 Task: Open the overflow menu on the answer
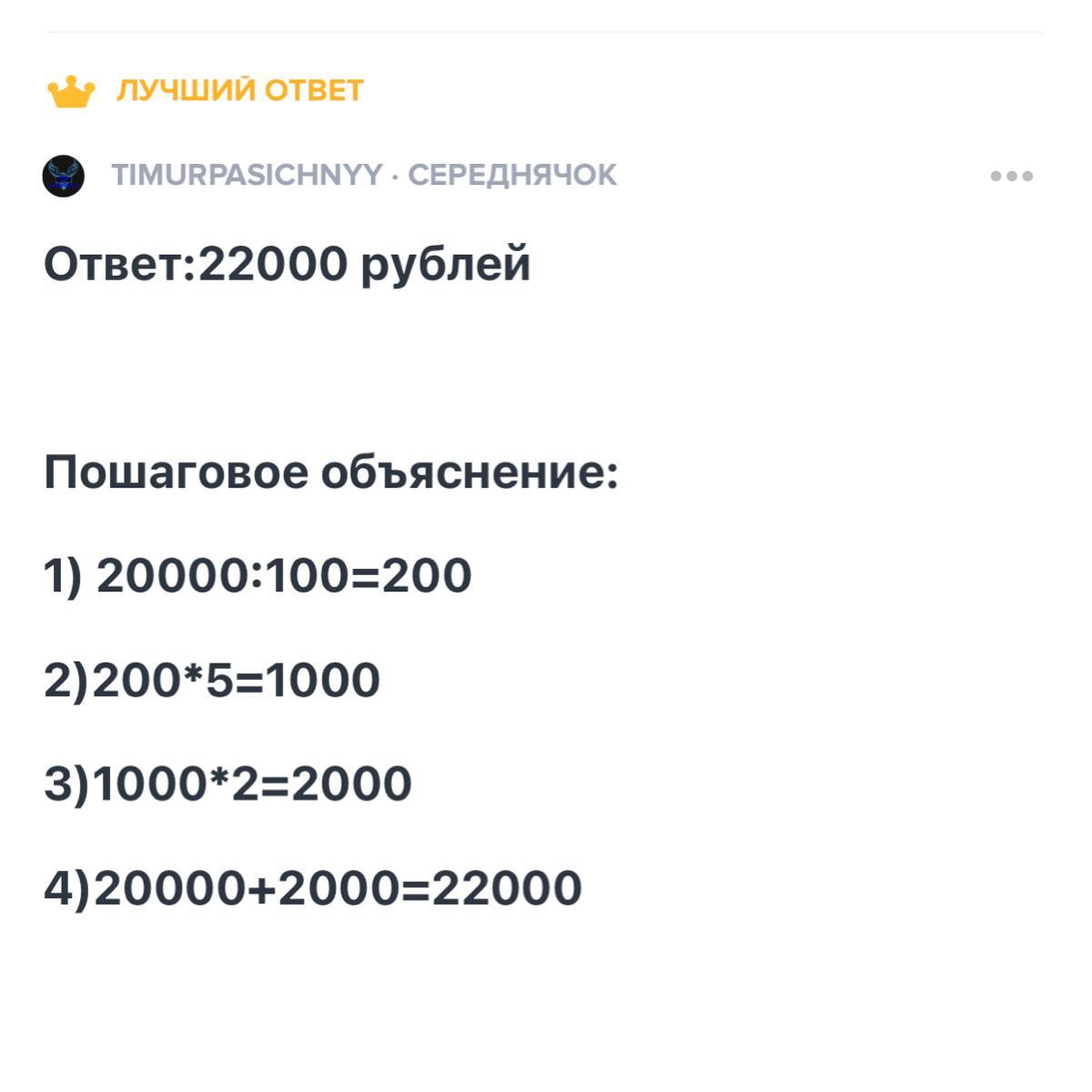point(1011,176)
